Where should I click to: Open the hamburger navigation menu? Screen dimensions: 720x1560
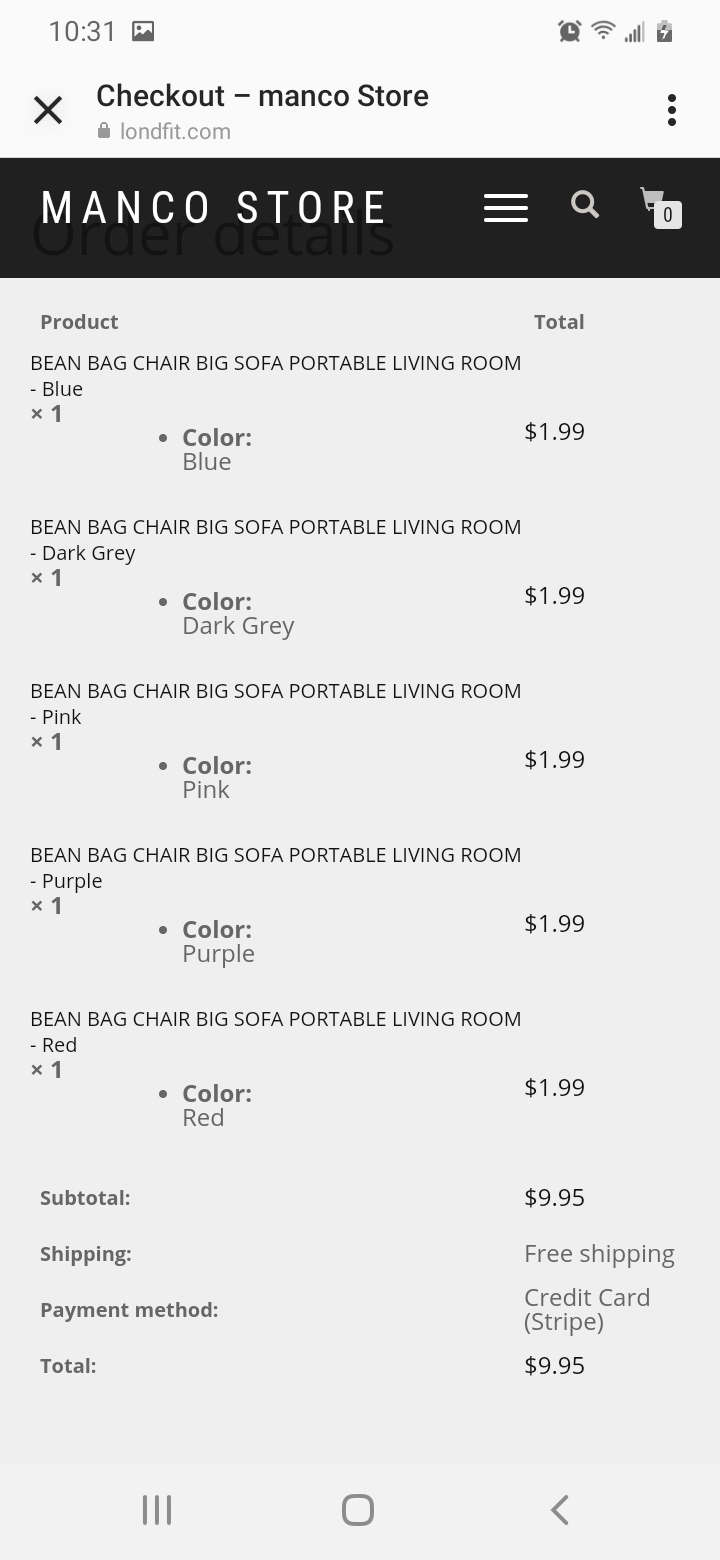(506, 208)
